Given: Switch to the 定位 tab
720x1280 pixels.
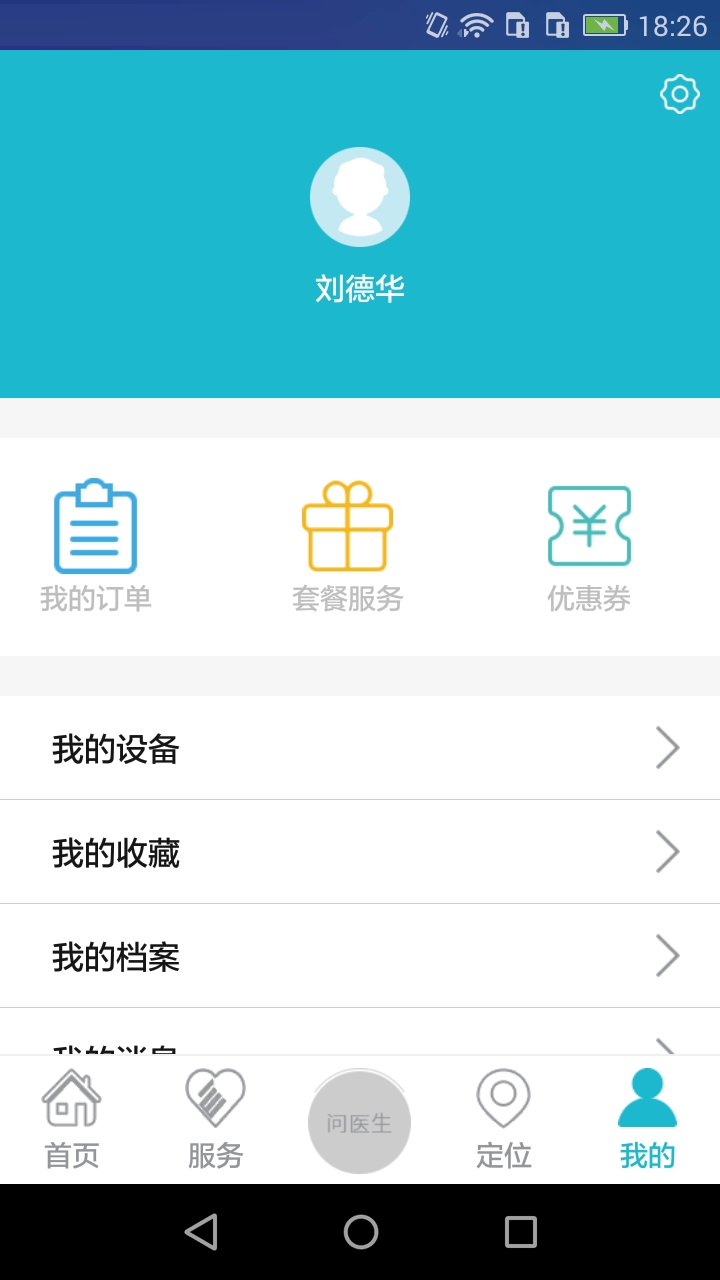Looking at the screenshot, I should click(x=503, y=1120).
